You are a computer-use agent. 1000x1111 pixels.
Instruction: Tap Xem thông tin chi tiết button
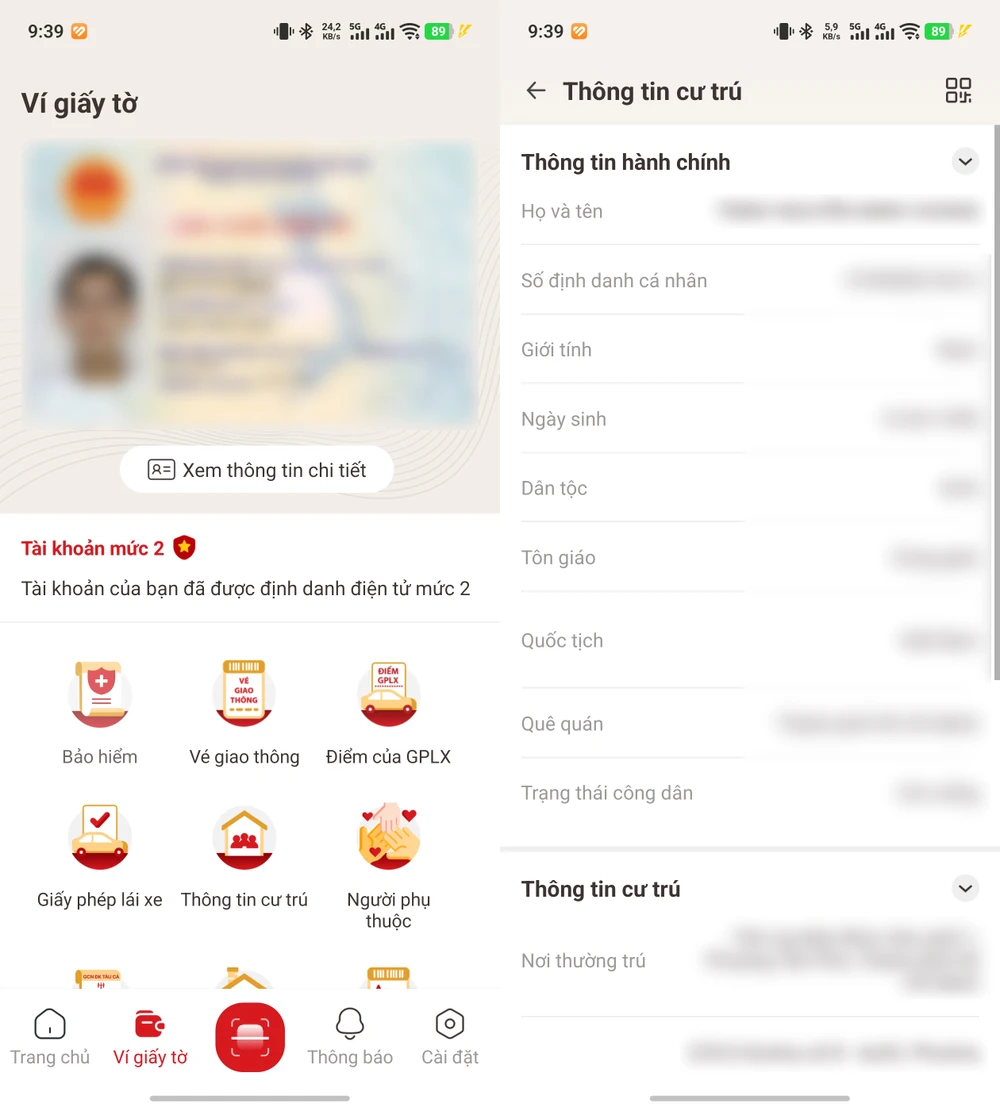257,470
